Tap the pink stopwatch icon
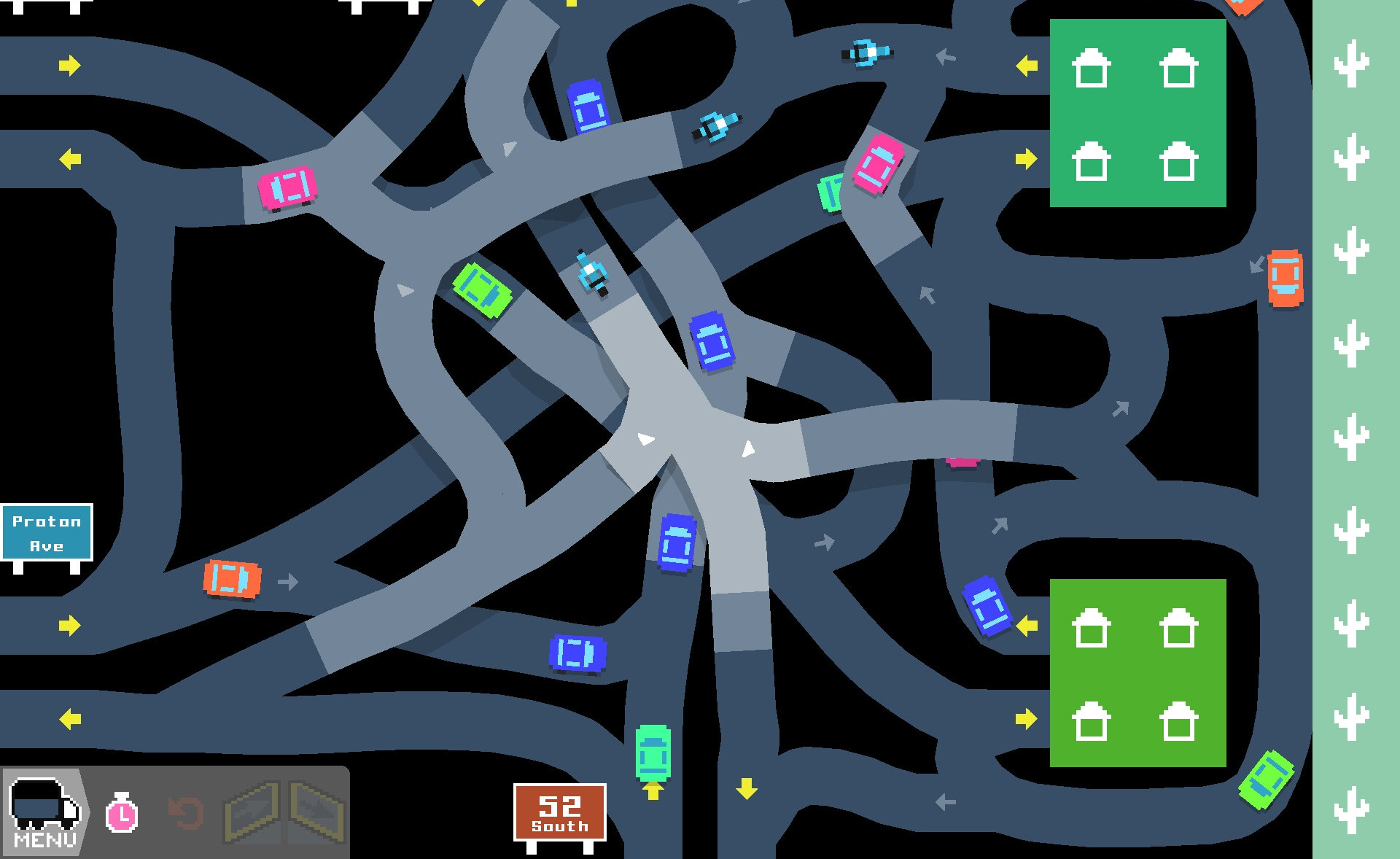 (x=121, y=813)
